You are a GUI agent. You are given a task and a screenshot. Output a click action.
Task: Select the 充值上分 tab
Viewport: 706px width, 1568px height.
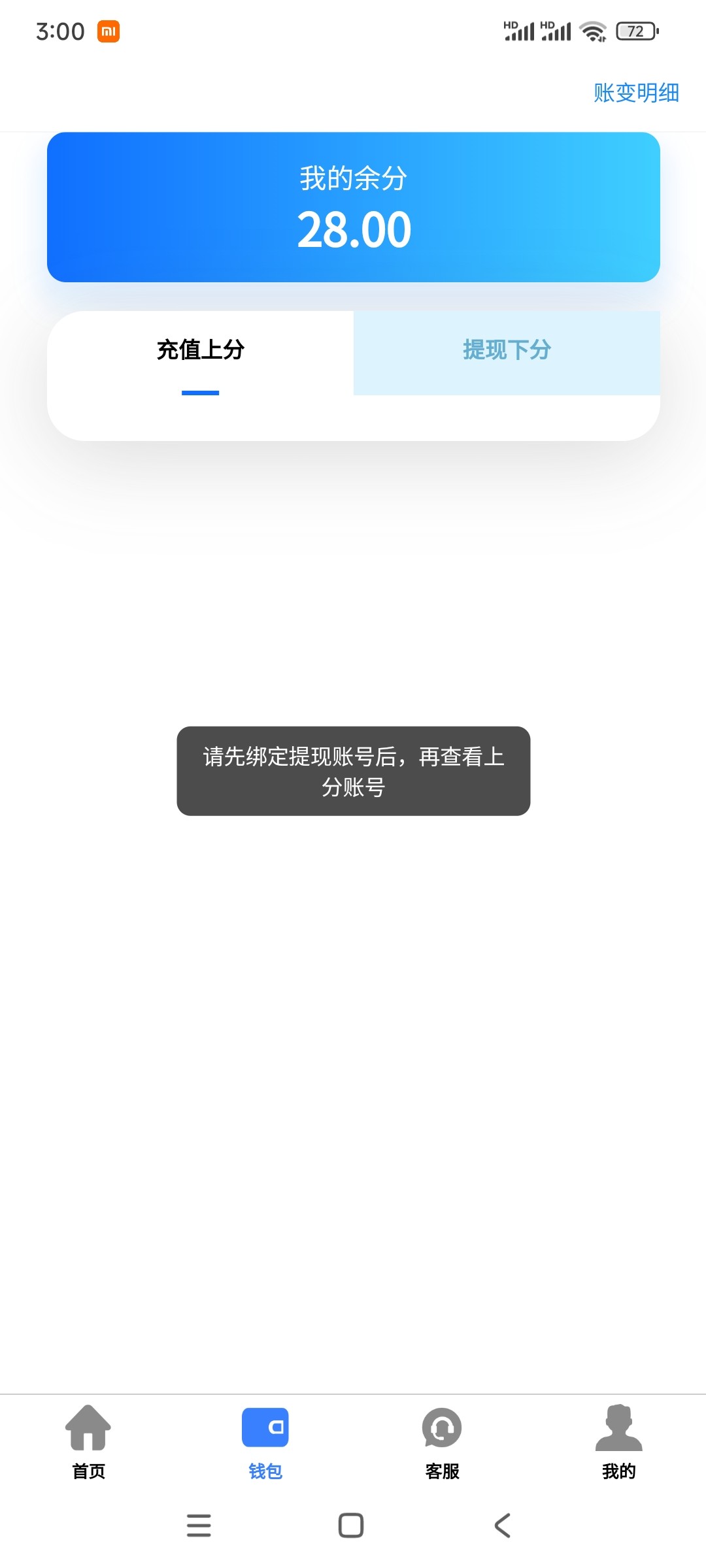pos(201,353)
